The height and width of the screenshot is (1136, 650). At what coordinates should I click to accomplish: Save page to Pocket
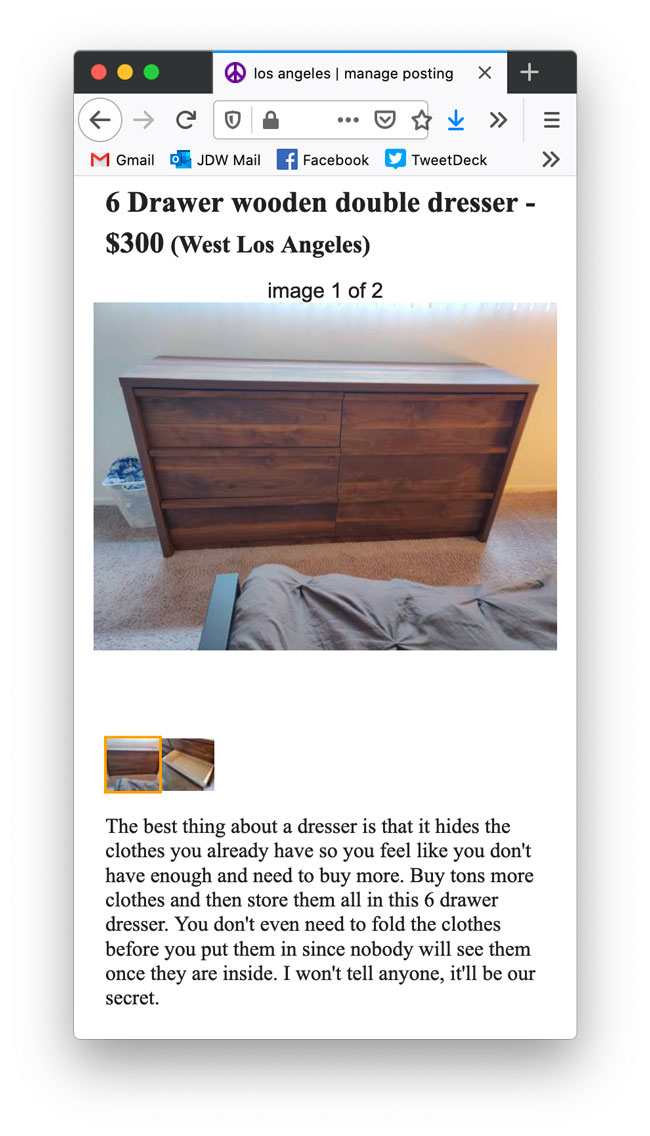pos(385,120)
